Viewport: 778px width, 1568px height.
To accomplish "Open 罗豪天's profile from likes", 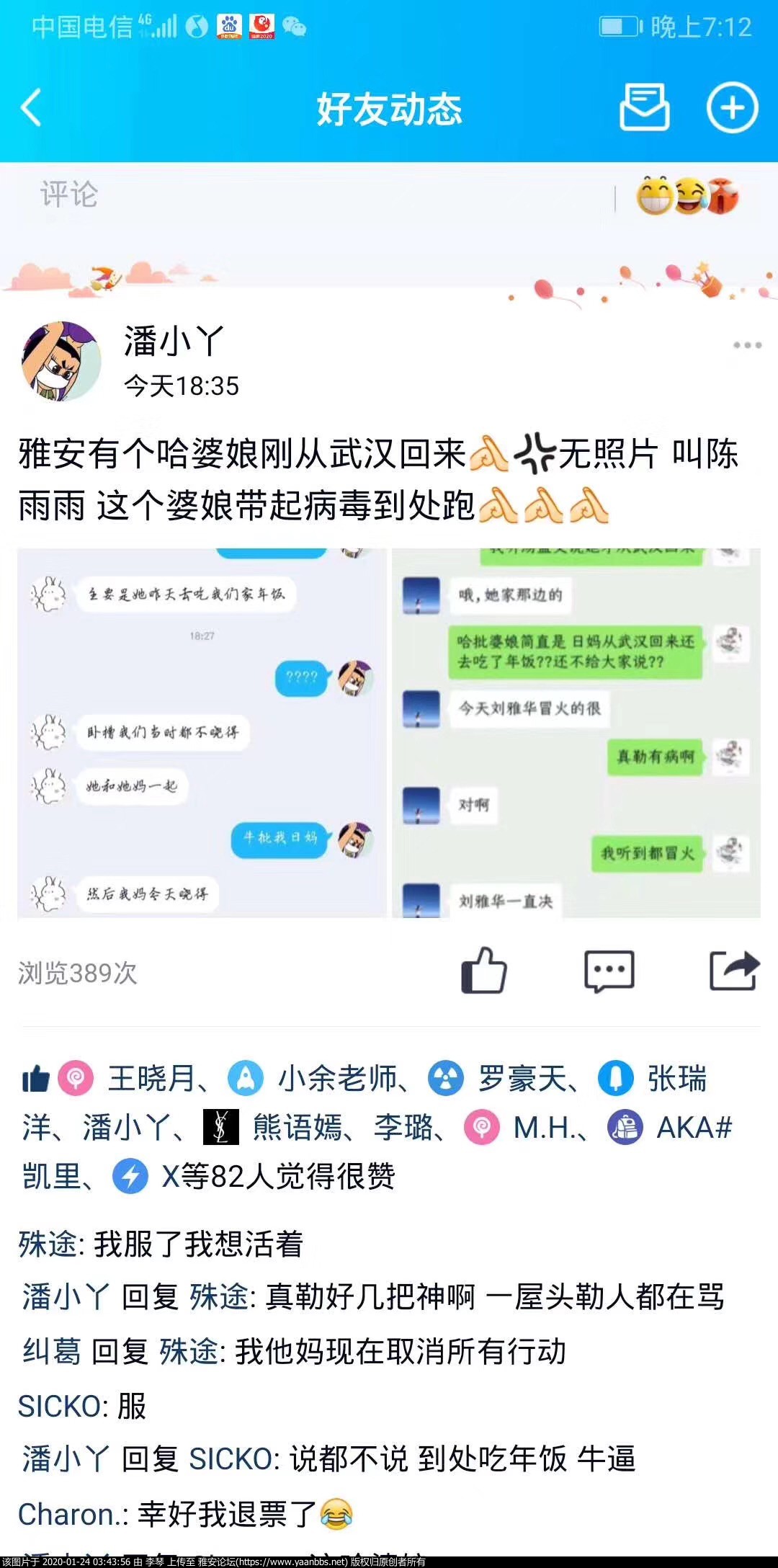I will tap(522, 1079).
